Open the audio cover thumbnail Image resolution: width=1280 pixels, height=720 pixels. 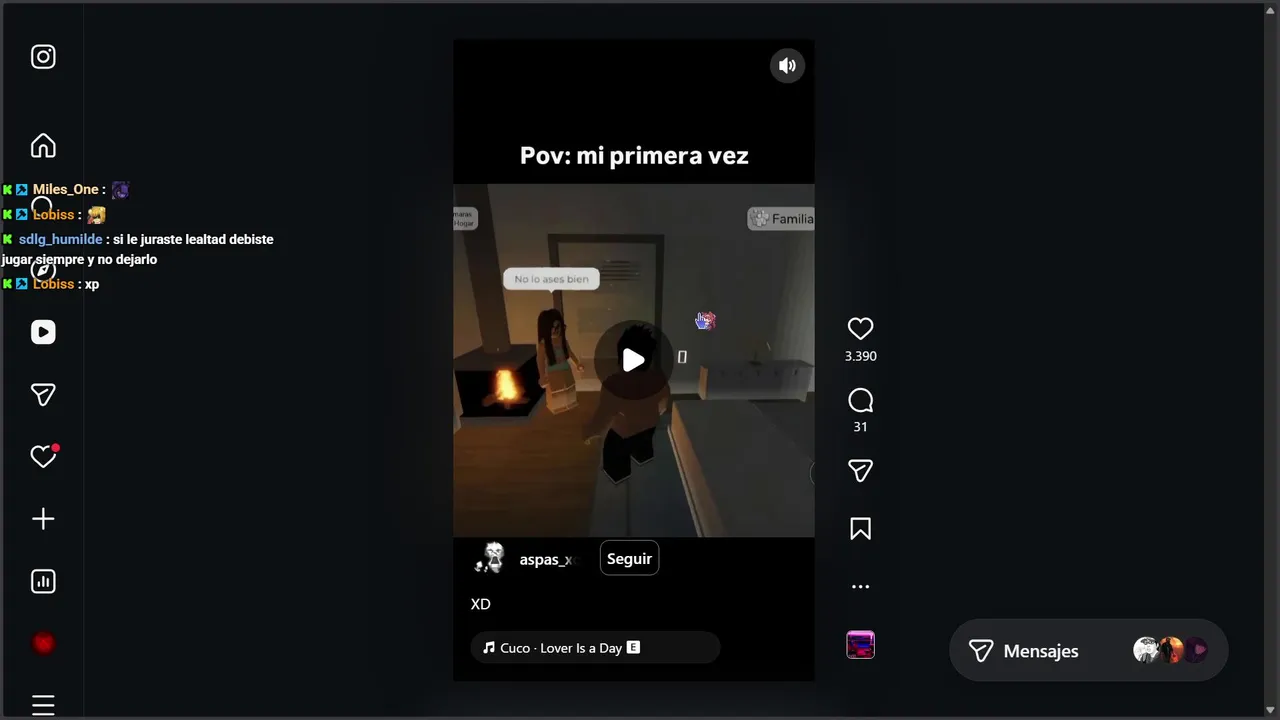pyautogui.click(x=860, y=645)
